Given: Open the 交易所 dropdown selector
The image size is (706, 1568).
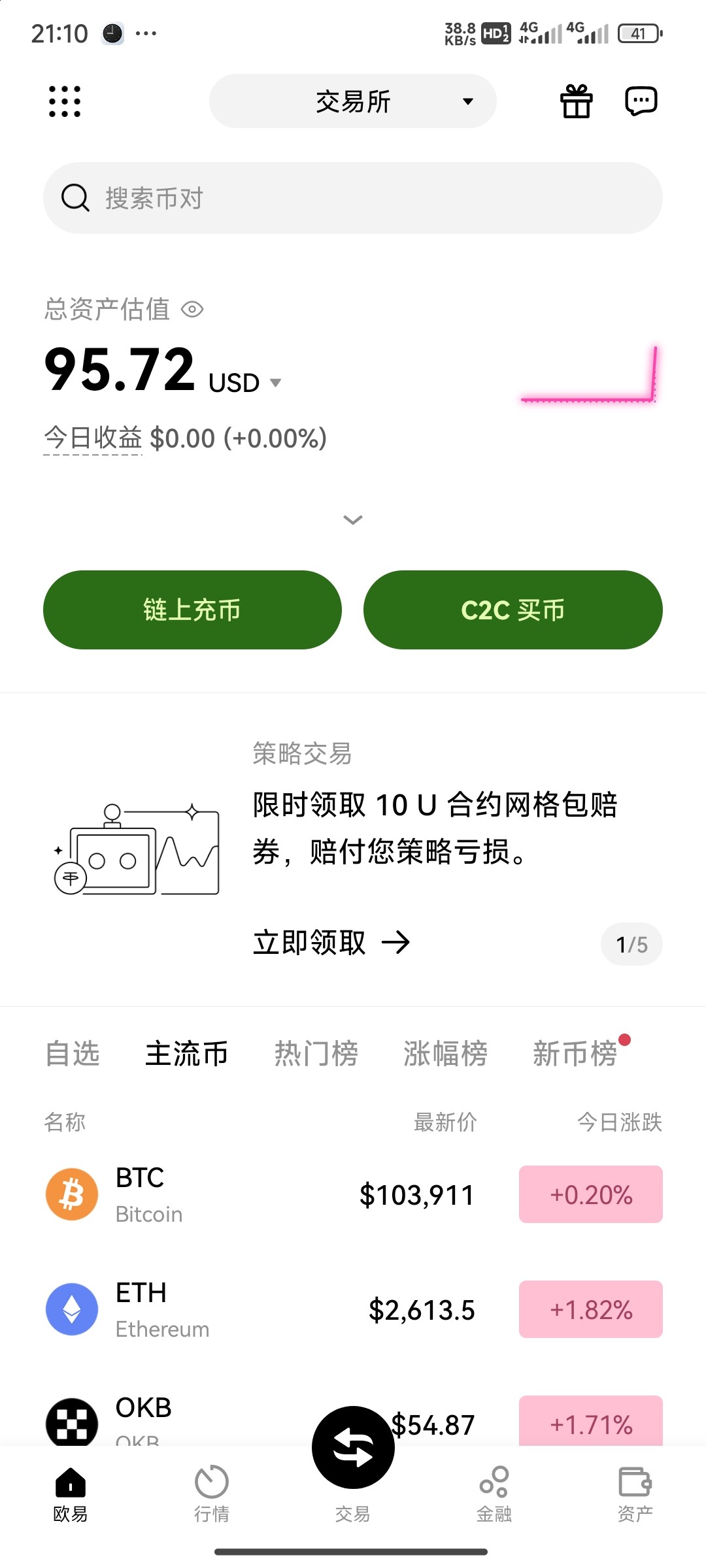Looking at the screenshot, I should tap(353, 101).
